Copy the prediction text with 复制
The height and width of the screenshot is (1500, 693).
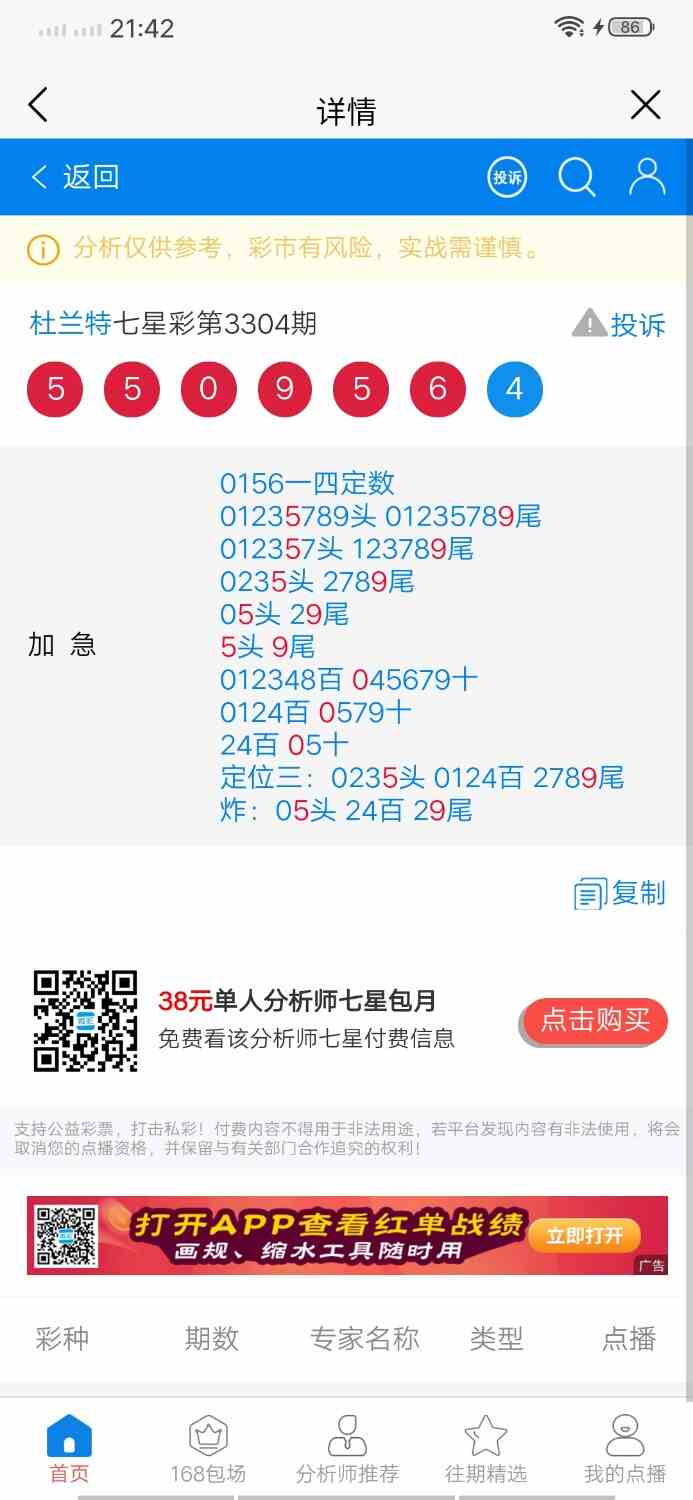click(620, 893)
